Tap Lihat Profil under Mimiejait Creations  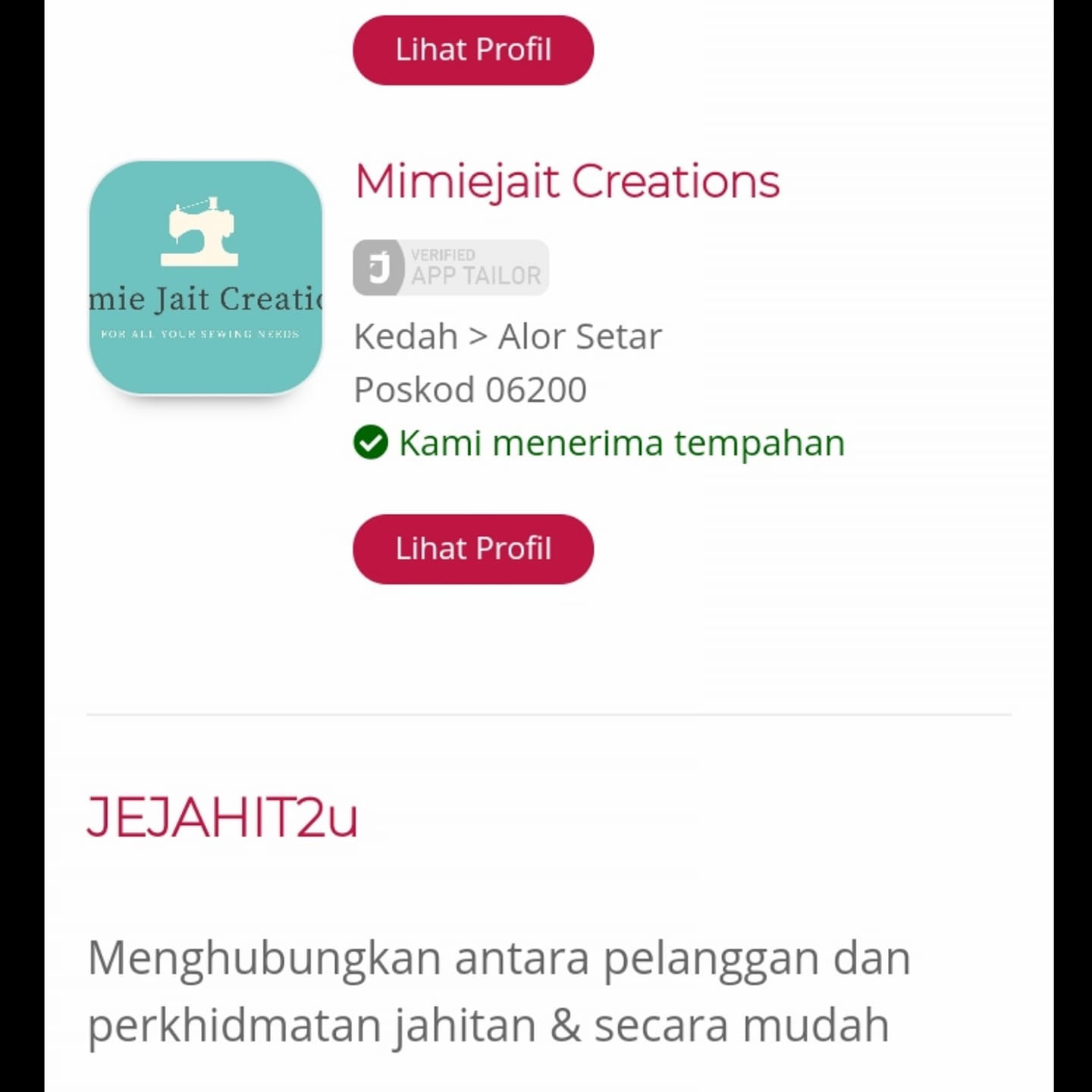click(473, 549)
